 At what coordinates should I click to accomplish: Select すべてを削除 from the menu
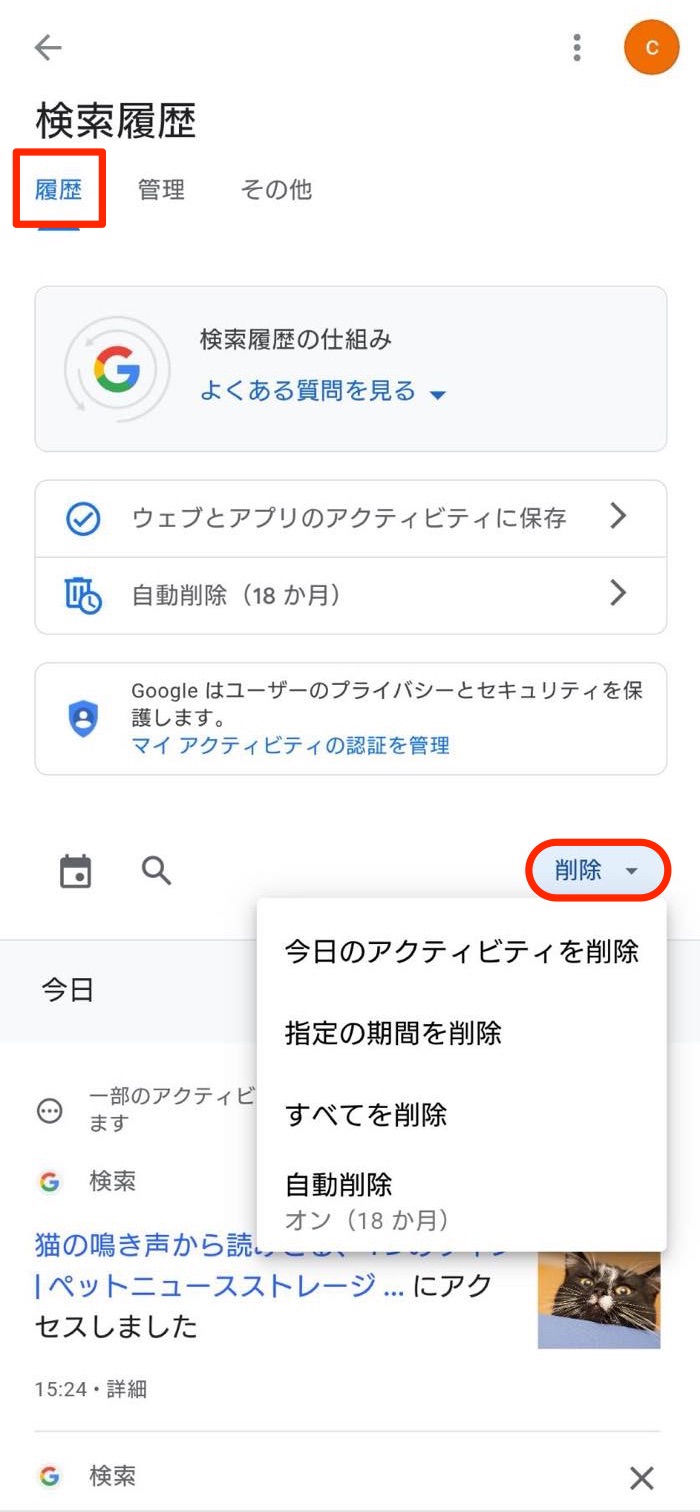tap(461, 1114)
